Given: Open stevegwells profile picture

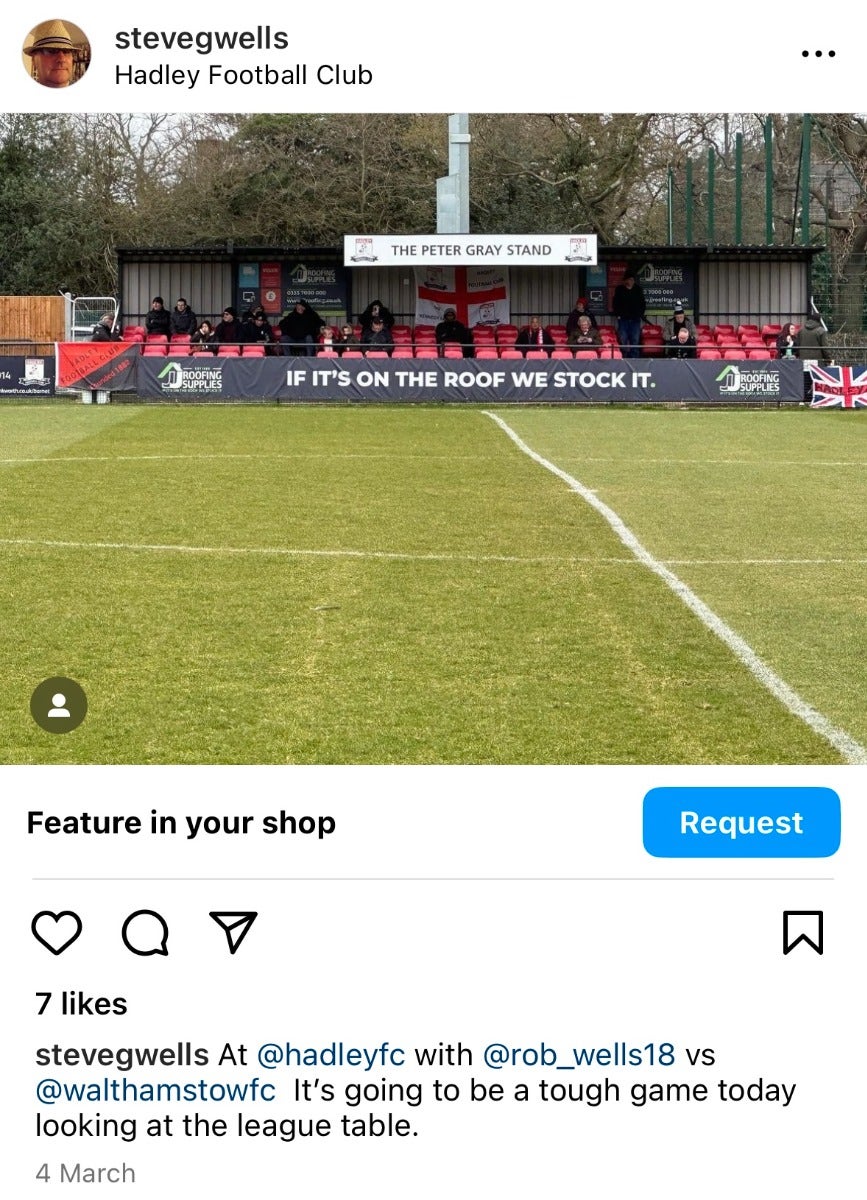Looking at the screenshot, I should point(56,53).
